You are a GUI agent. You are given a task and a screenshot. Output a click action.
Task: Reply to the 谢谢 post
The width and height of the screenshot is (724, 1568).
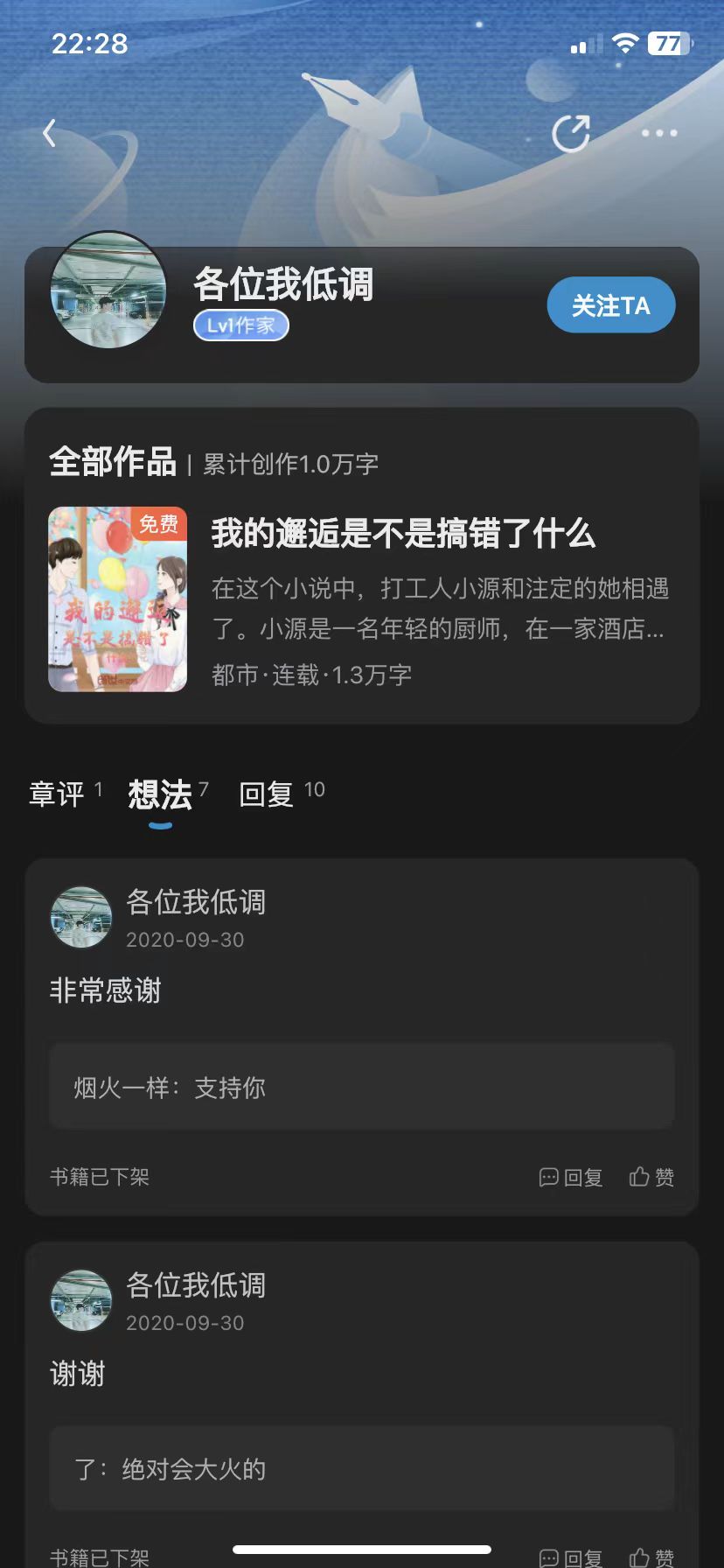point(571,1557)
